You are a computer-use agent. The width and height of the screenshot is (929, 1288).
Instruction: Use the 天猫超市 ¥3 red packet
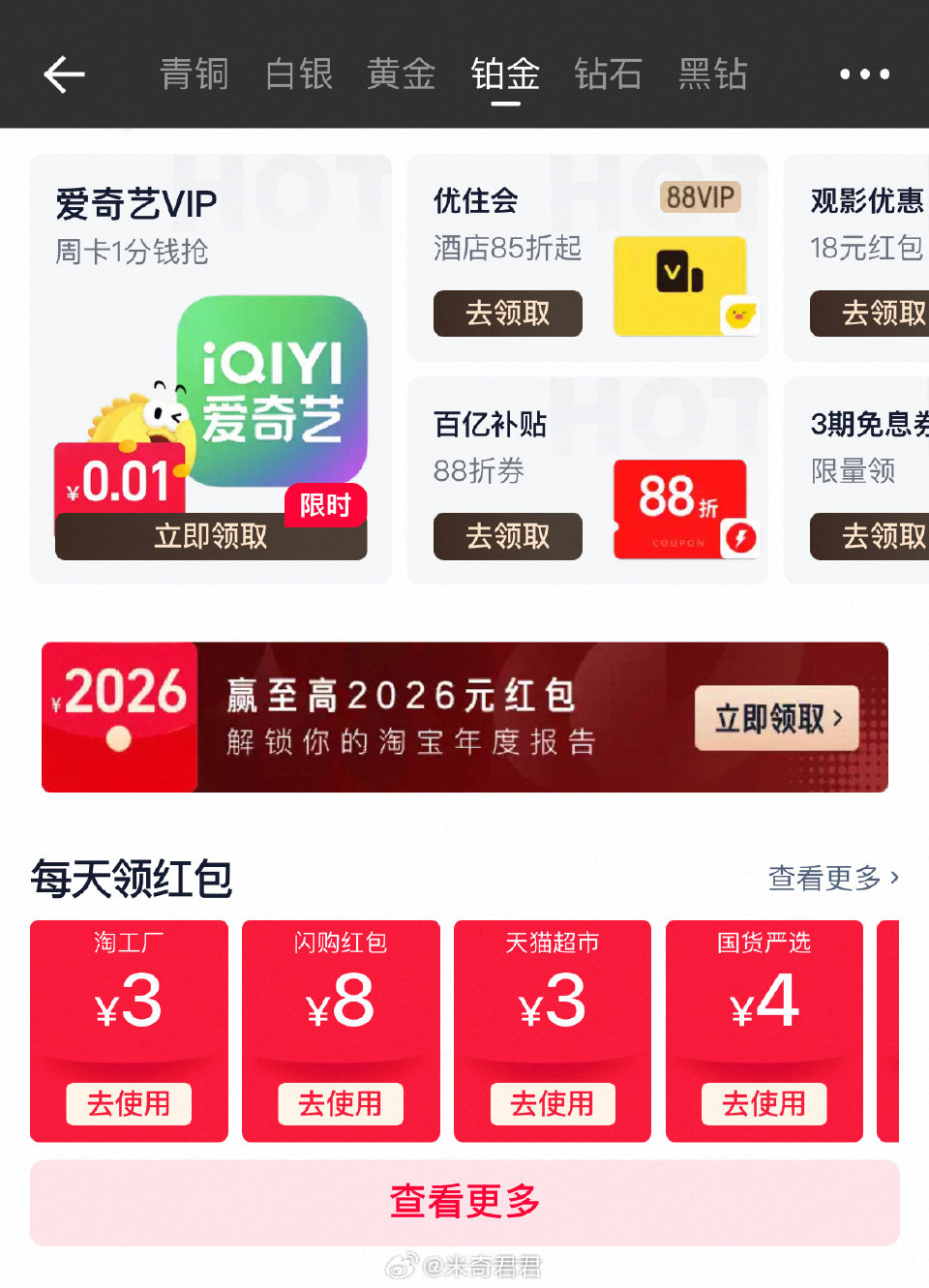tap(552, 1103)
